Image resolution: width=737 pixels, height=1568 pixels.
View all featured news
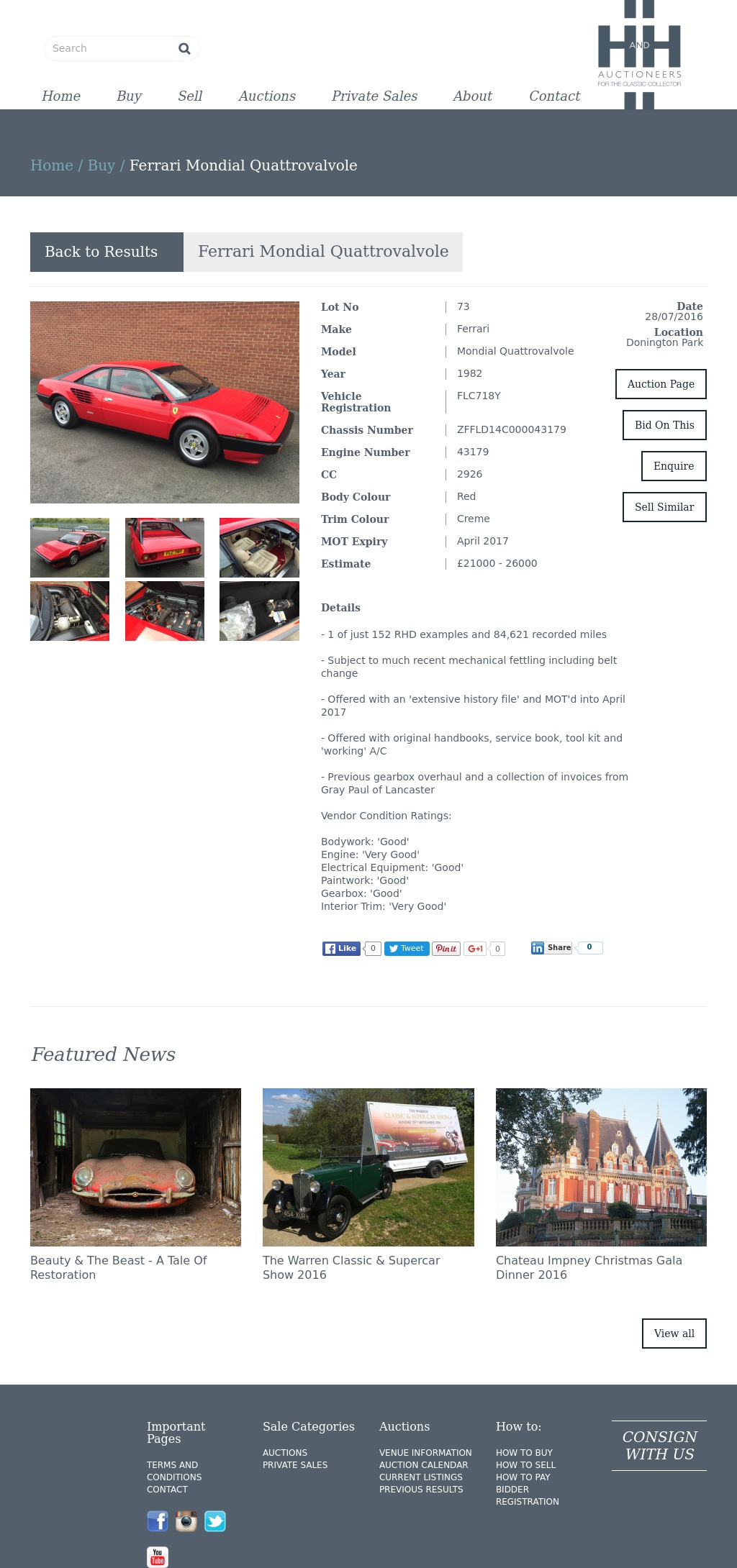[x=674, y=1334]
